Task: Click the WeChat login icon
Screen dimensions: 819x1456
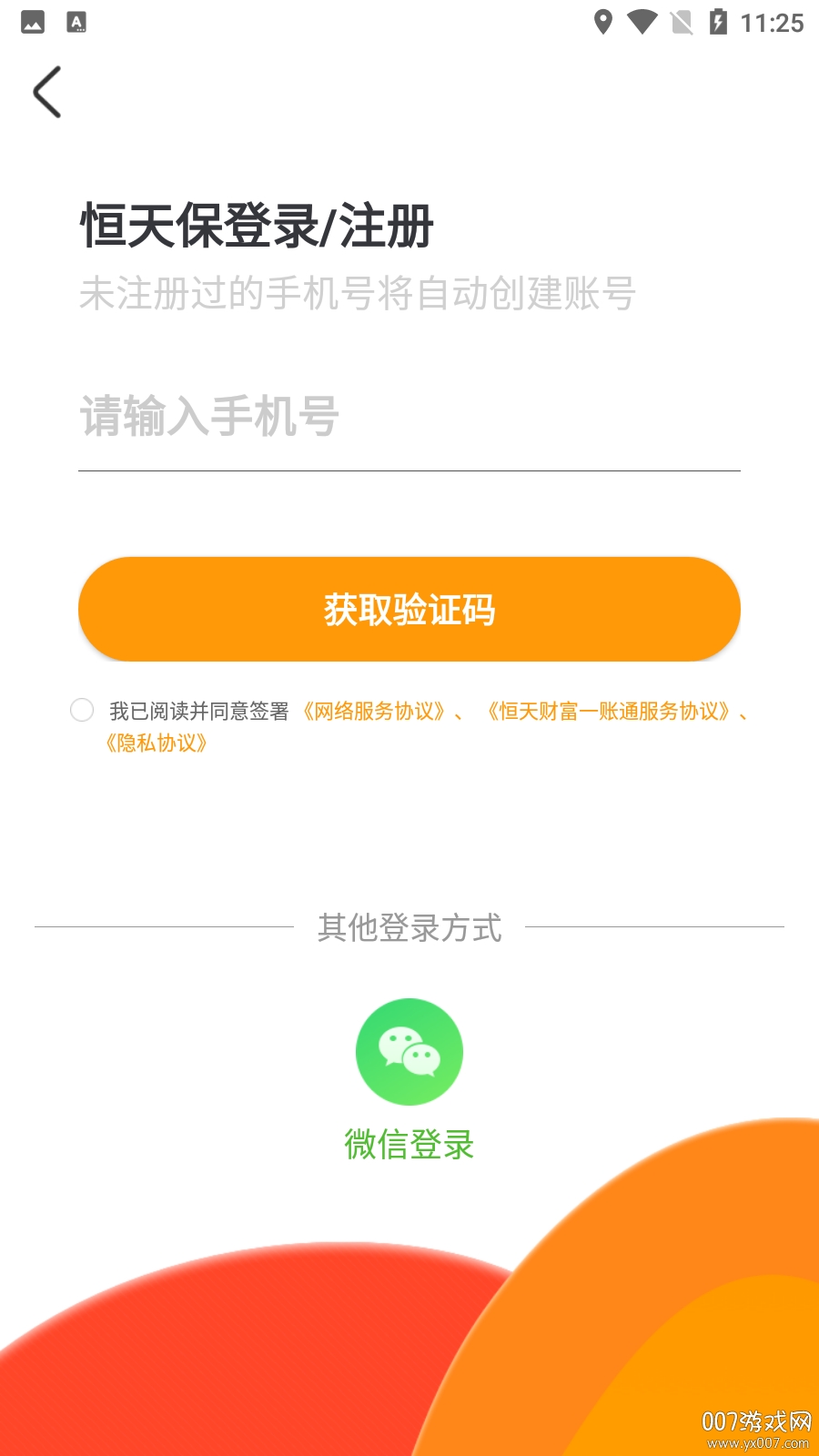Action: [x=409, y=1050]
